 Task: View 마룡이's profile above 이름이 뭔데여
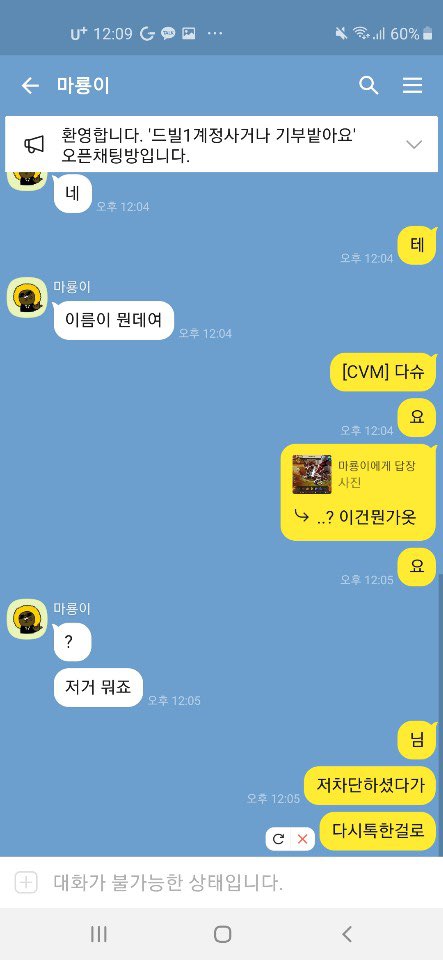point(27,298)
